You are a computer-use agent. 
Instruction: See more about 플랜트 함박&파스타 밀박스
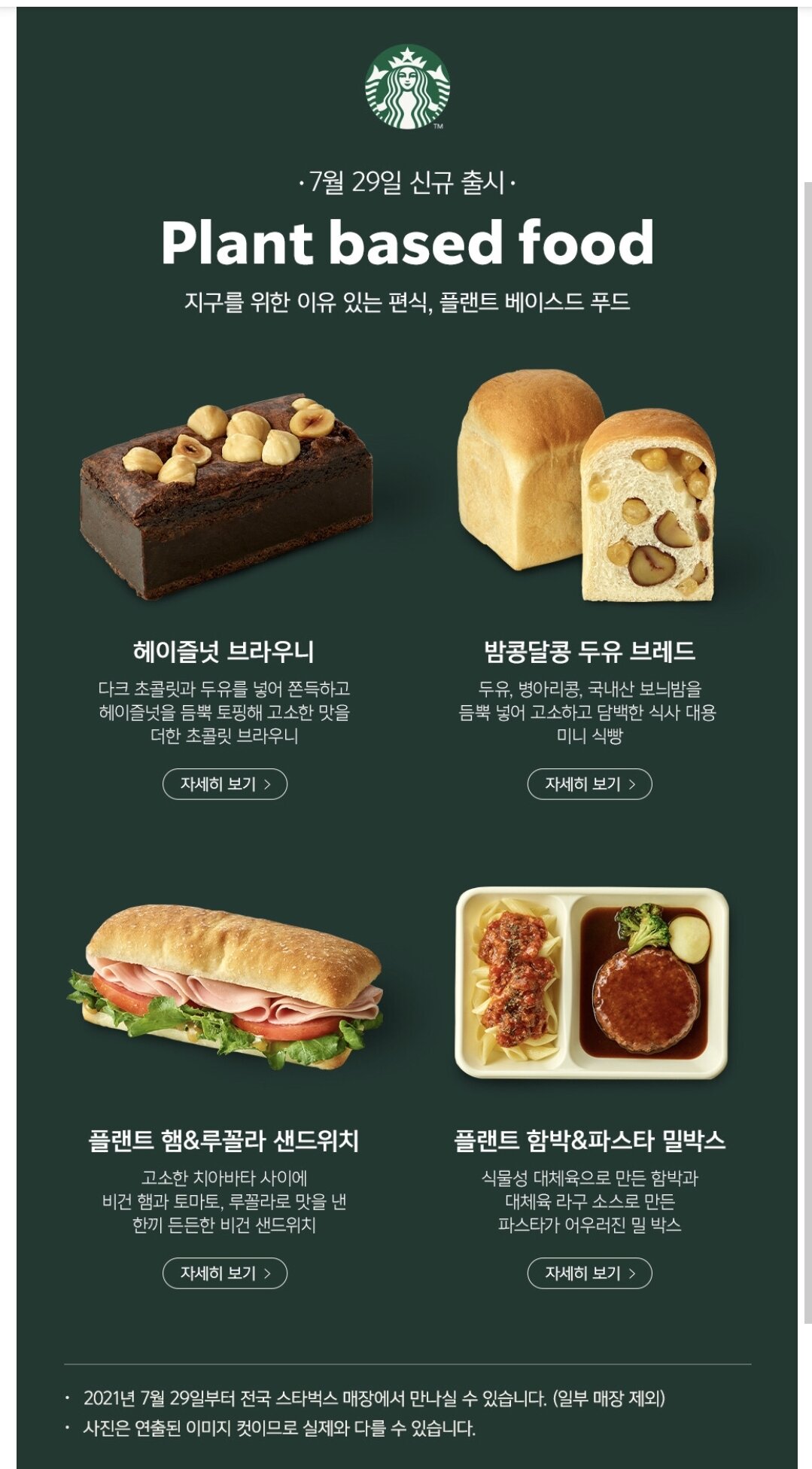coord(589,1273)
